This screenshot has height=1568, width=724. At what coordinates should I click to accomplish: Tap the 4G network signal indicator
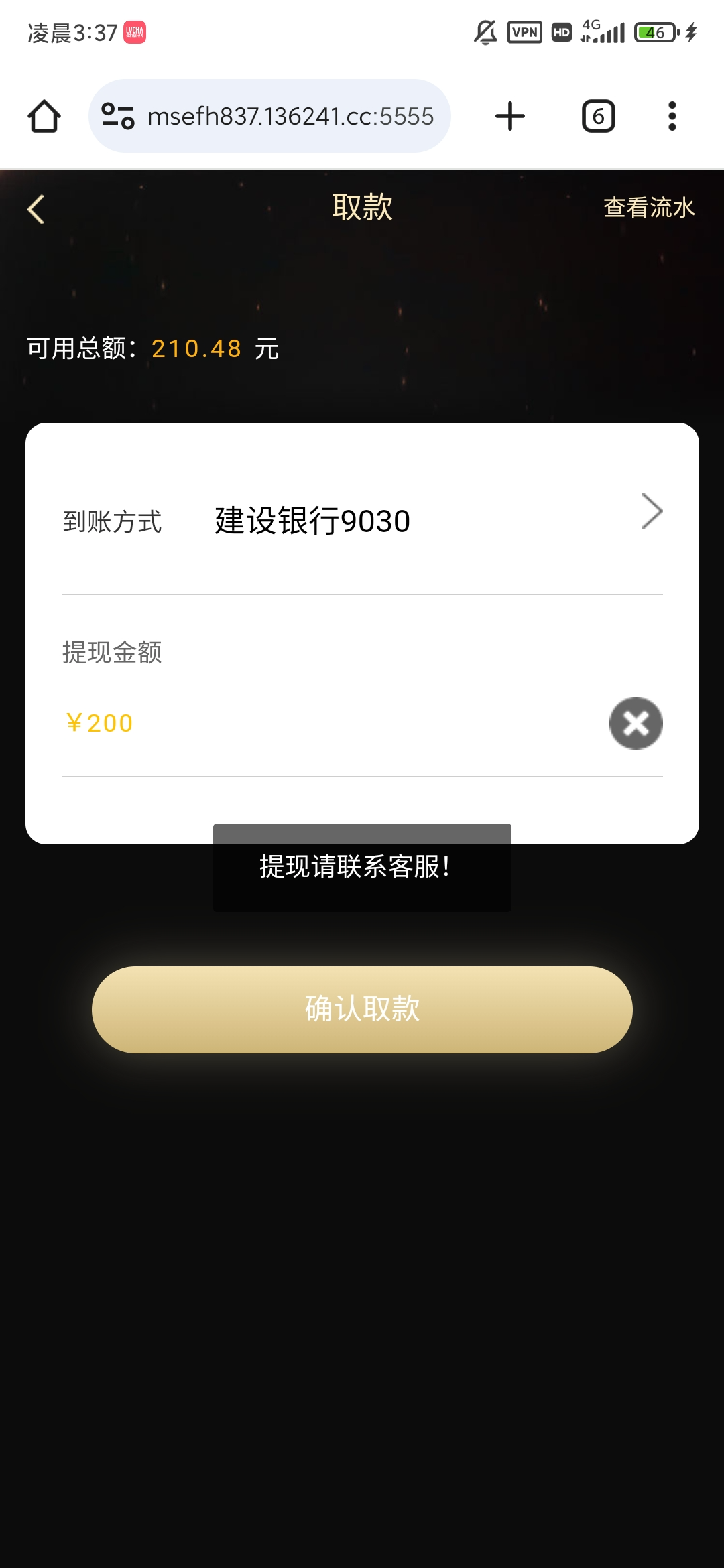click(602, 29)
